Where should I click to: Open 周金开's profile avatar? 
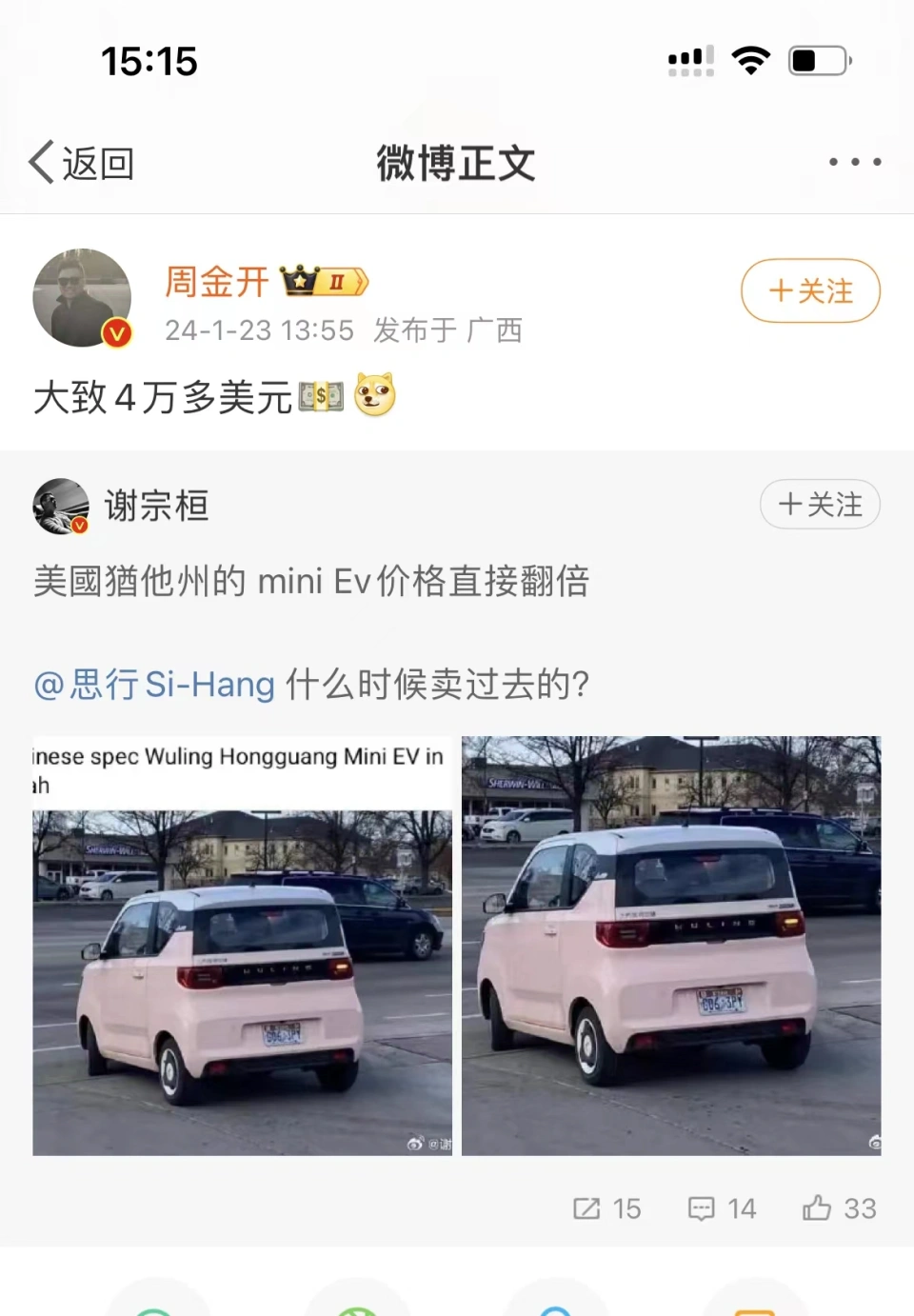(x=82, y=298)
